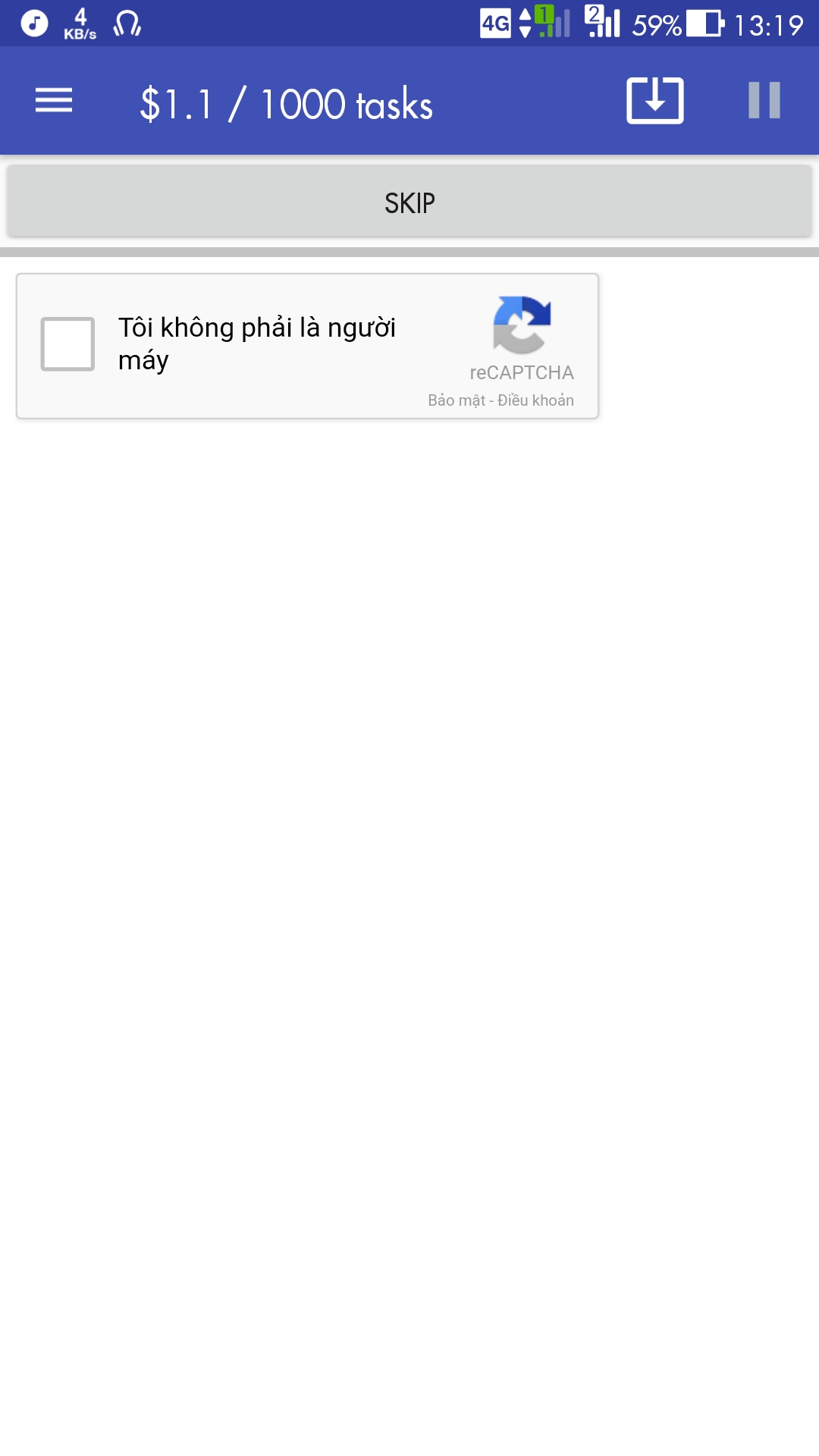Image resolution: width=819 pixels, height=1456 pixels.
Task: Check the 'Tôi không phải là người máy' box
Action: coord(67,344)
